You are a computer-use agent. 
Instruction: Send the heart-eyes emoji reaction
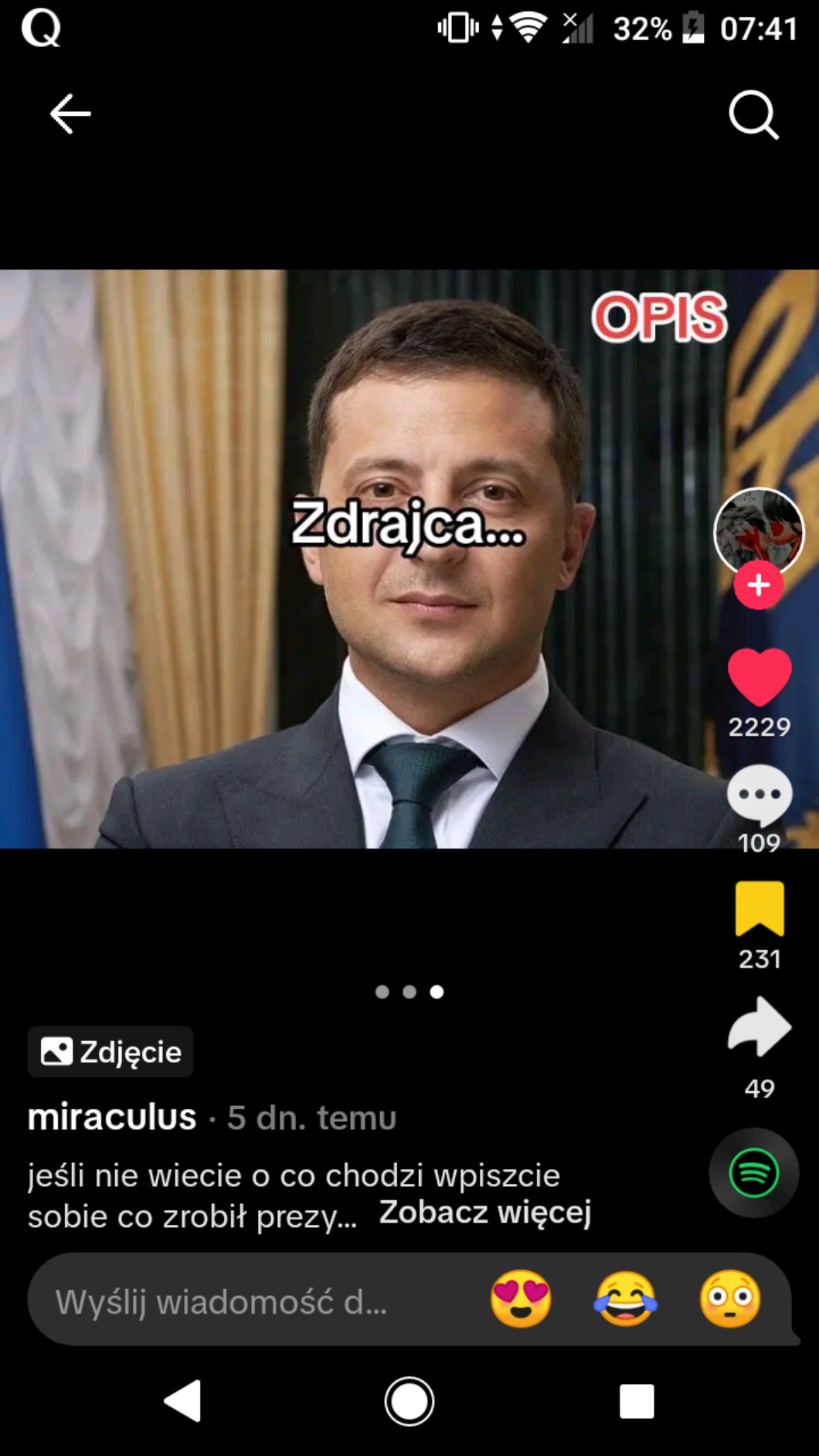coord(521,1299)
